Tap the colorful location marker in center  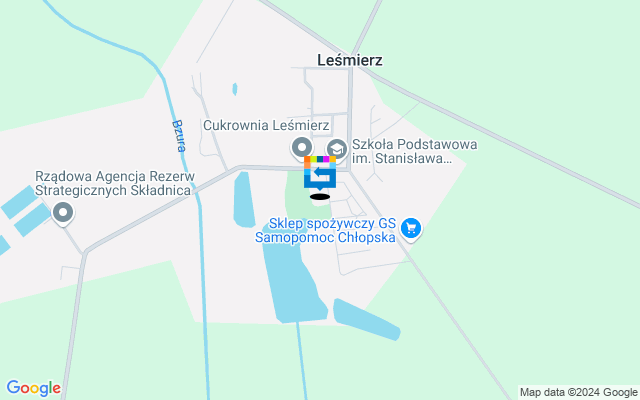click(319, 172)
